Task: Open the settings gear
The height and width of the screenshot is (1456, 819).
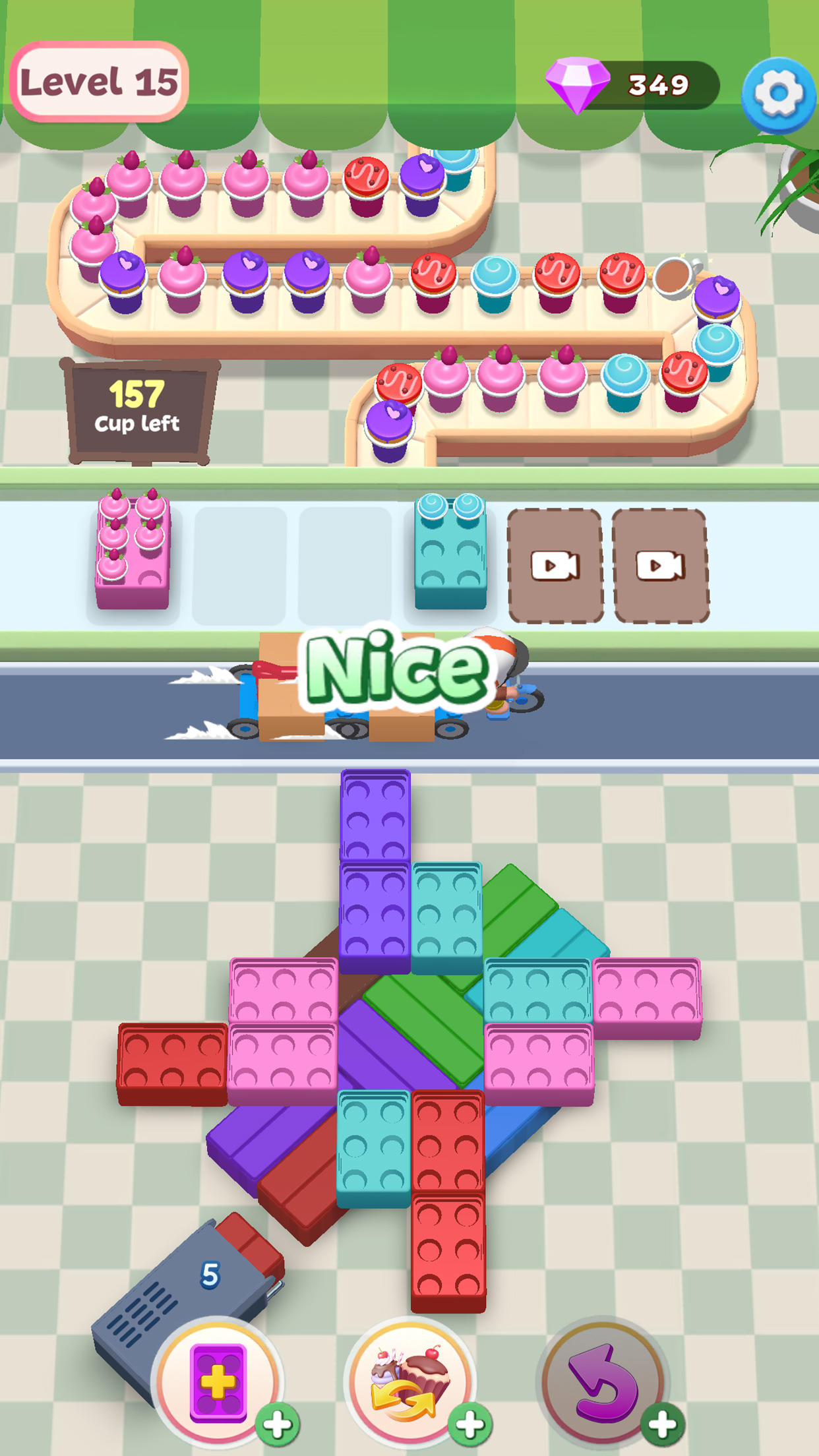Action: tap(778, 93)
